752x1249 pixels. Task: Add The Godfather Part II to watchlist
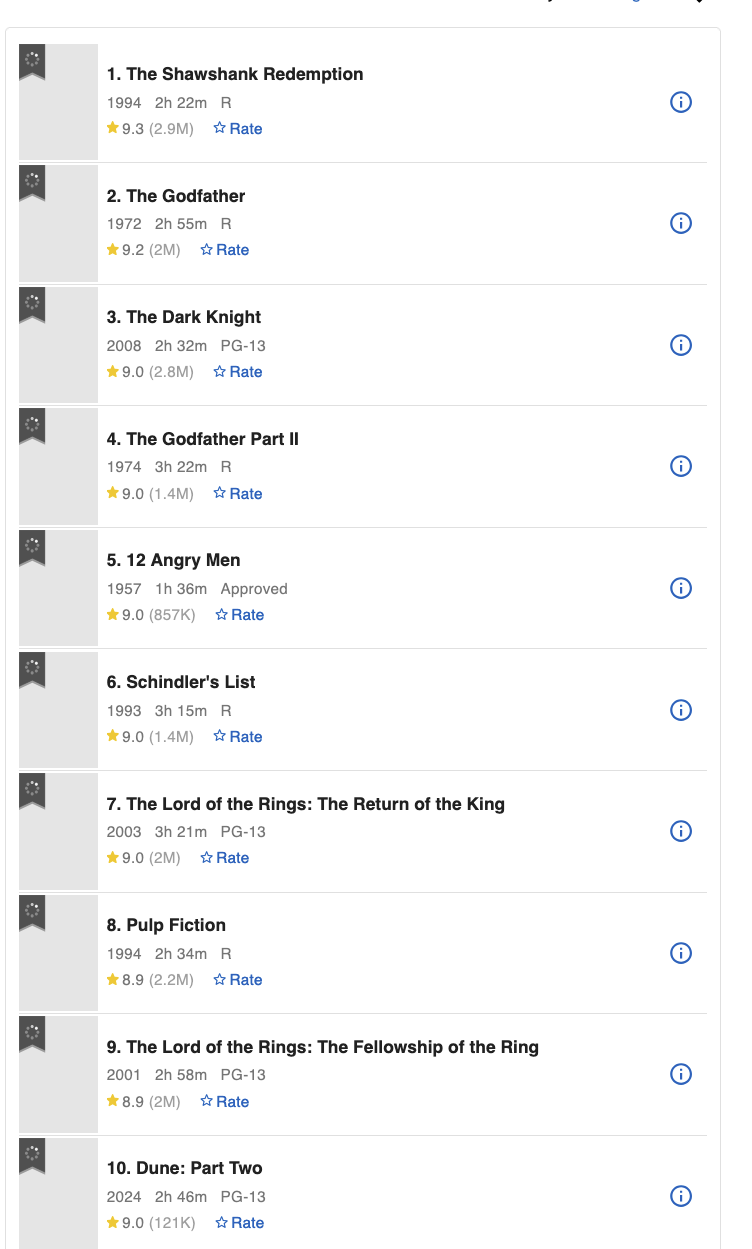(x=32, y=426)
